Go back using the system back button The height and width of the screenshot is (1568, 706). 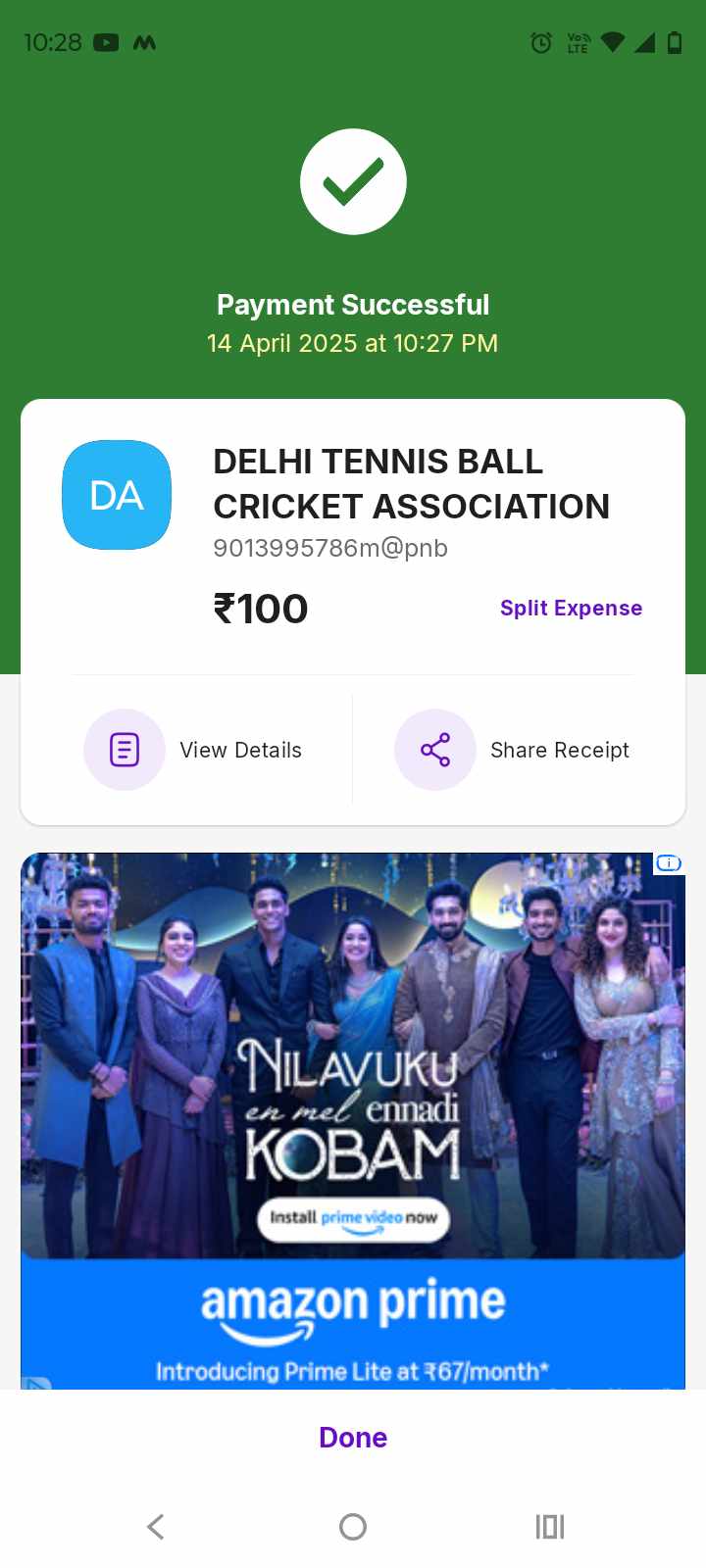click(156, 1526)
